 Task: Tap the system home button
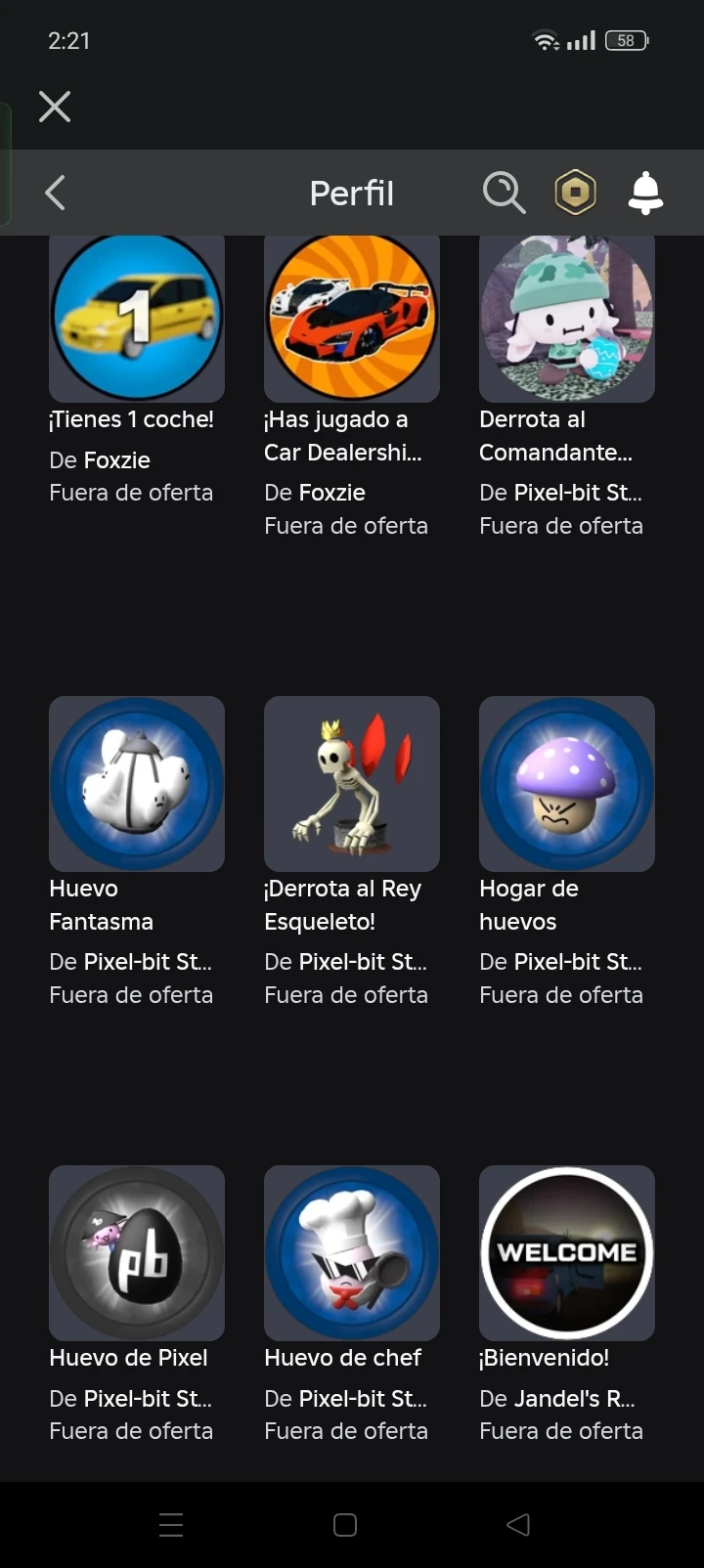(x=345, y=1525)
